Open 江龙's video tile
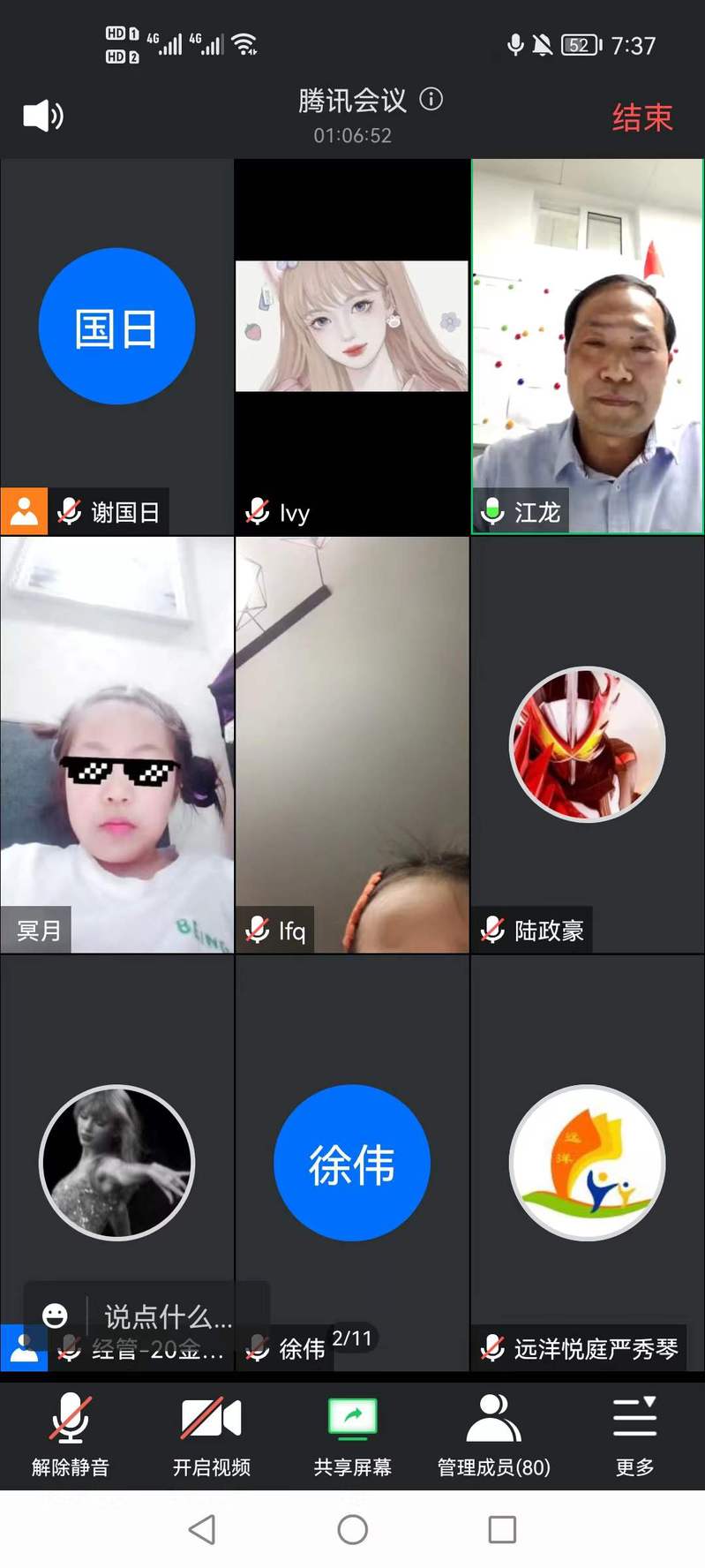The image size is (705, 1568). [587, 346]
